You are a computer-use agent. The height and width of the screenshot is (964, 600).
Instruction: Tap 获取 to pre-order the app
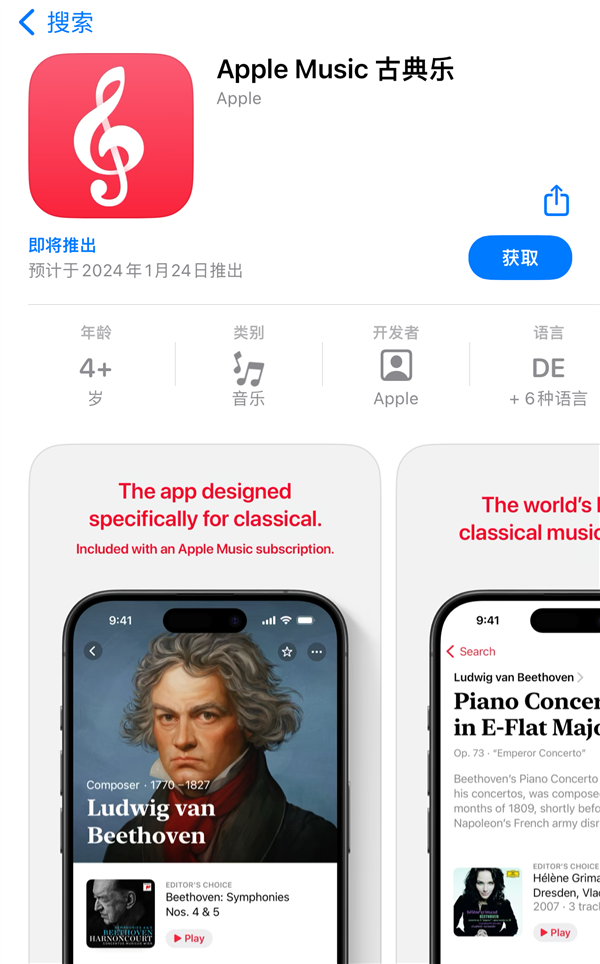point(520,258)
